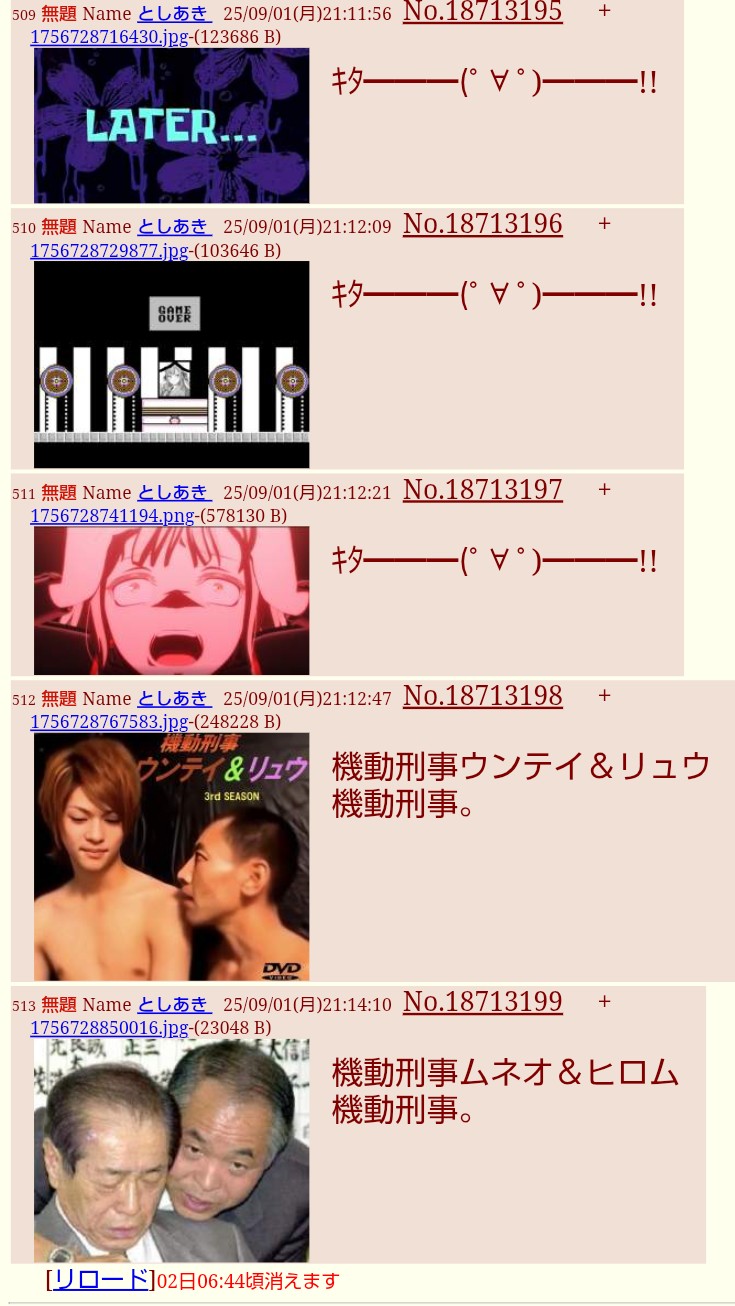Open post number No.18713198

pyautogui.click(x=482, y=696)
